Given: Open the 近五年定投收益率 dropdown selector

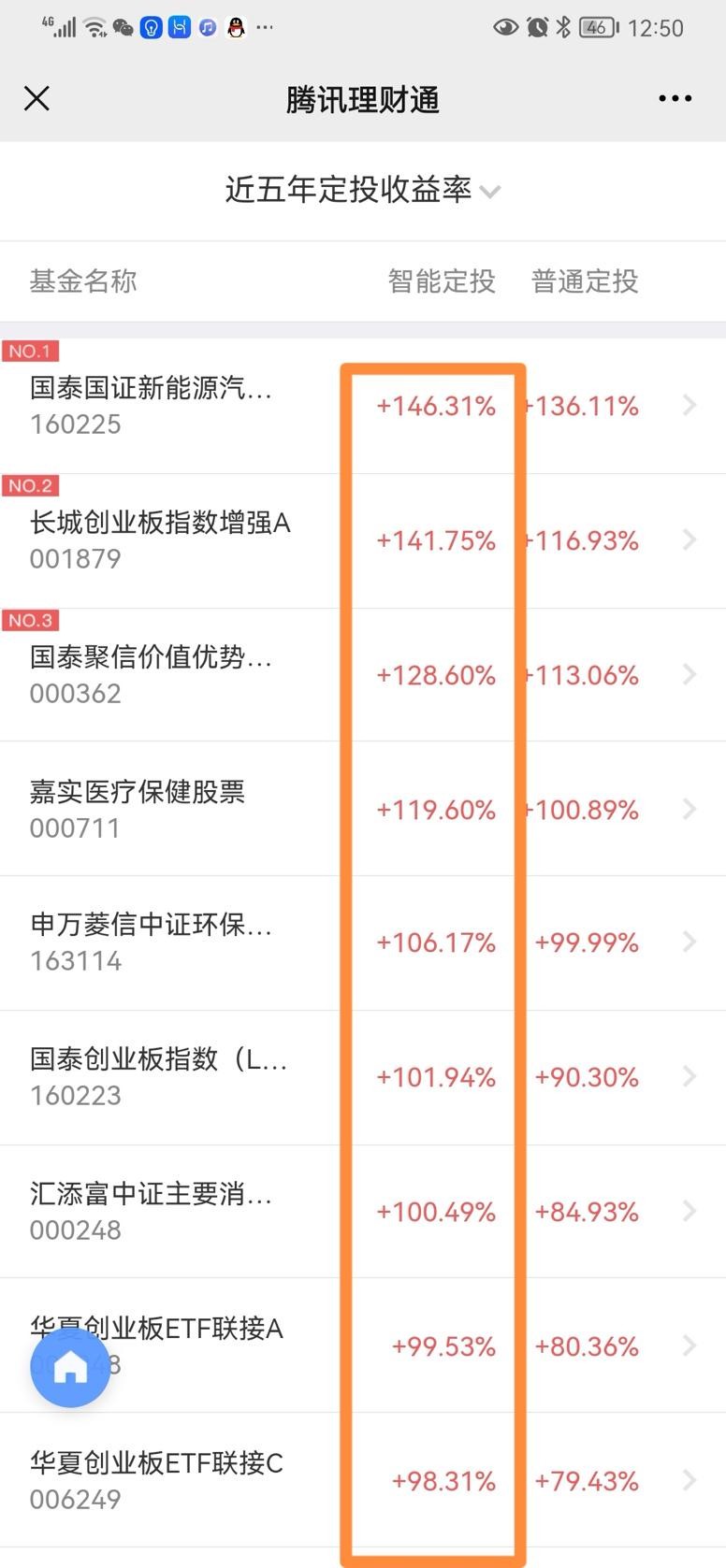Looking at the screenshot, I should tap(362, 190).
